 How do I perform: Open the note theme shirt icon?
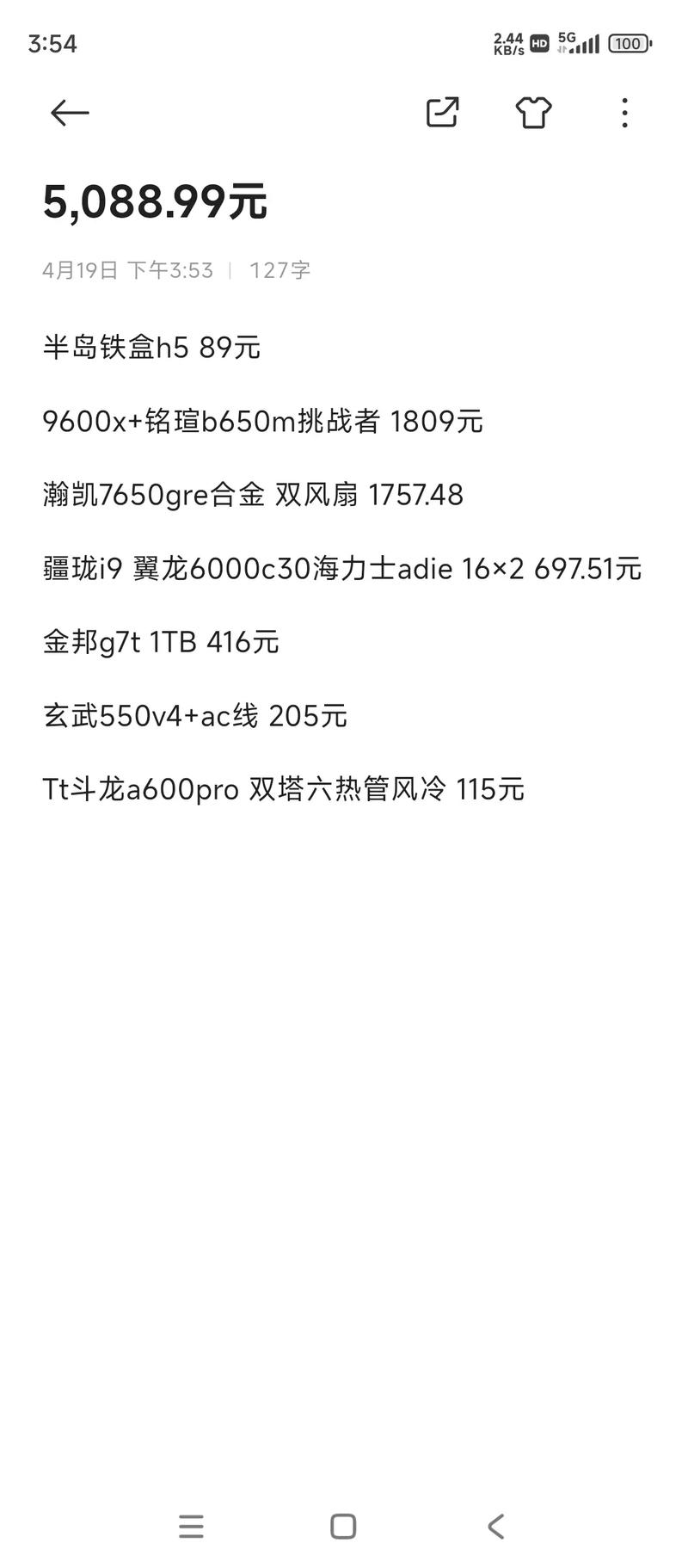pos(533,113)
